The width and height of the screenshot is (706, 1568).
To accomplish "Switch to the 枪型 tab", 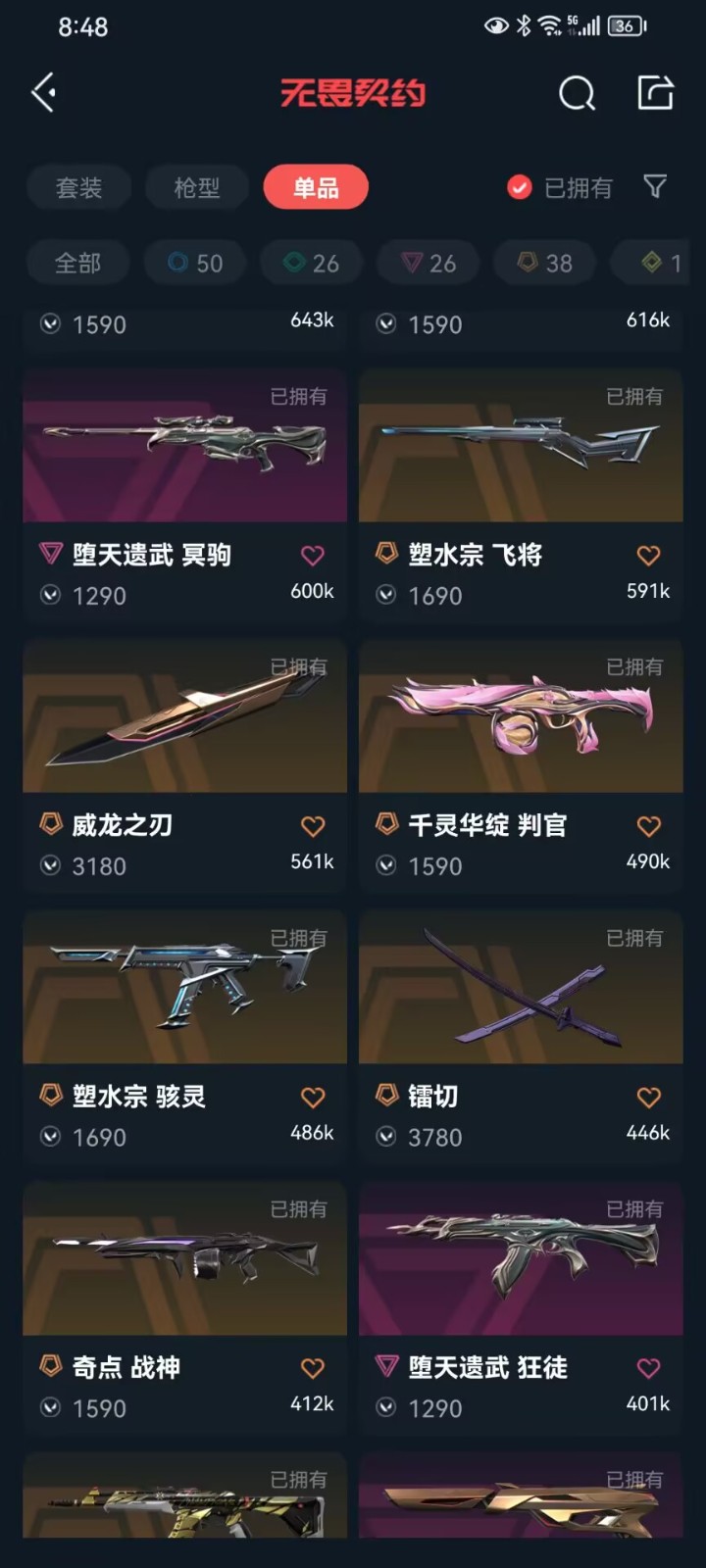I will 196,187.
